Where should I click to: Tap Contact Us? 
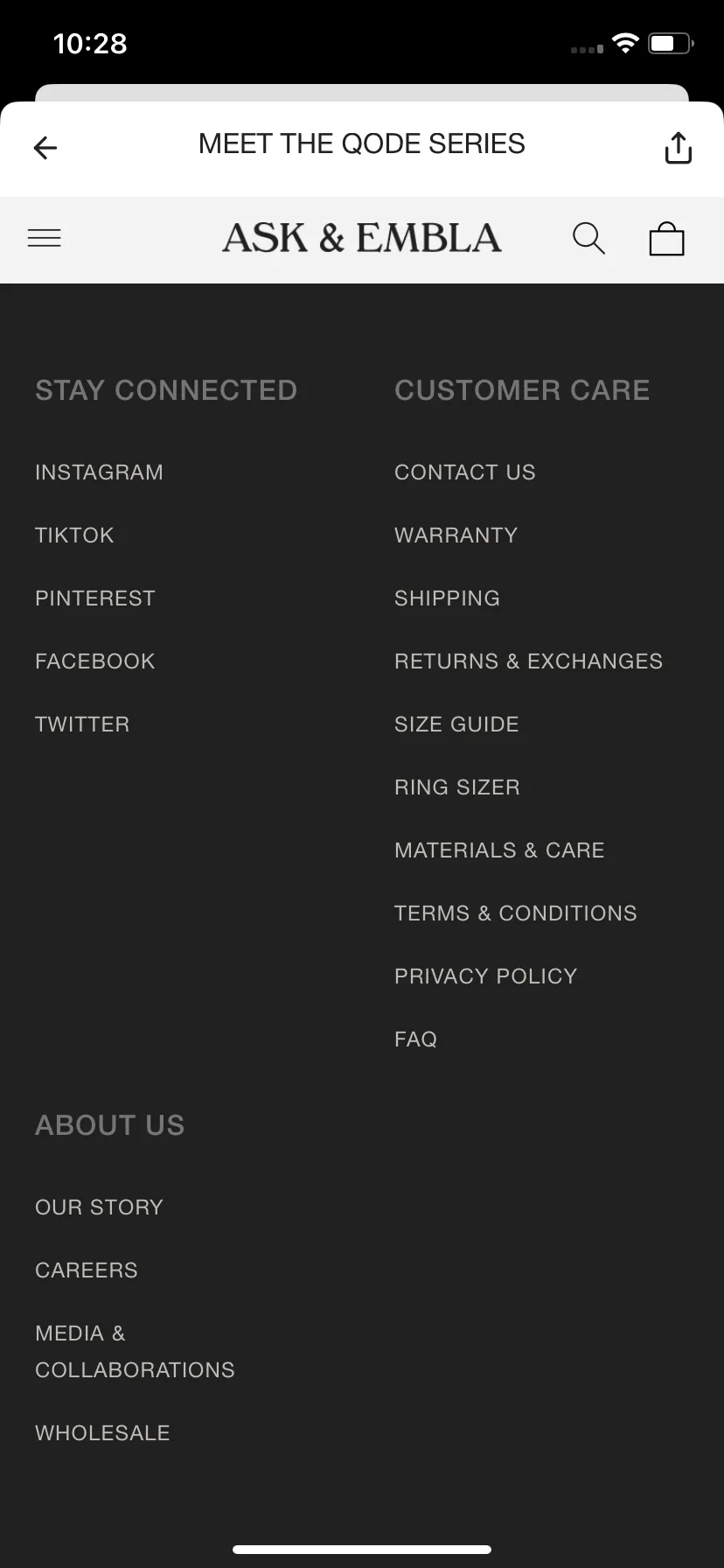465,472
